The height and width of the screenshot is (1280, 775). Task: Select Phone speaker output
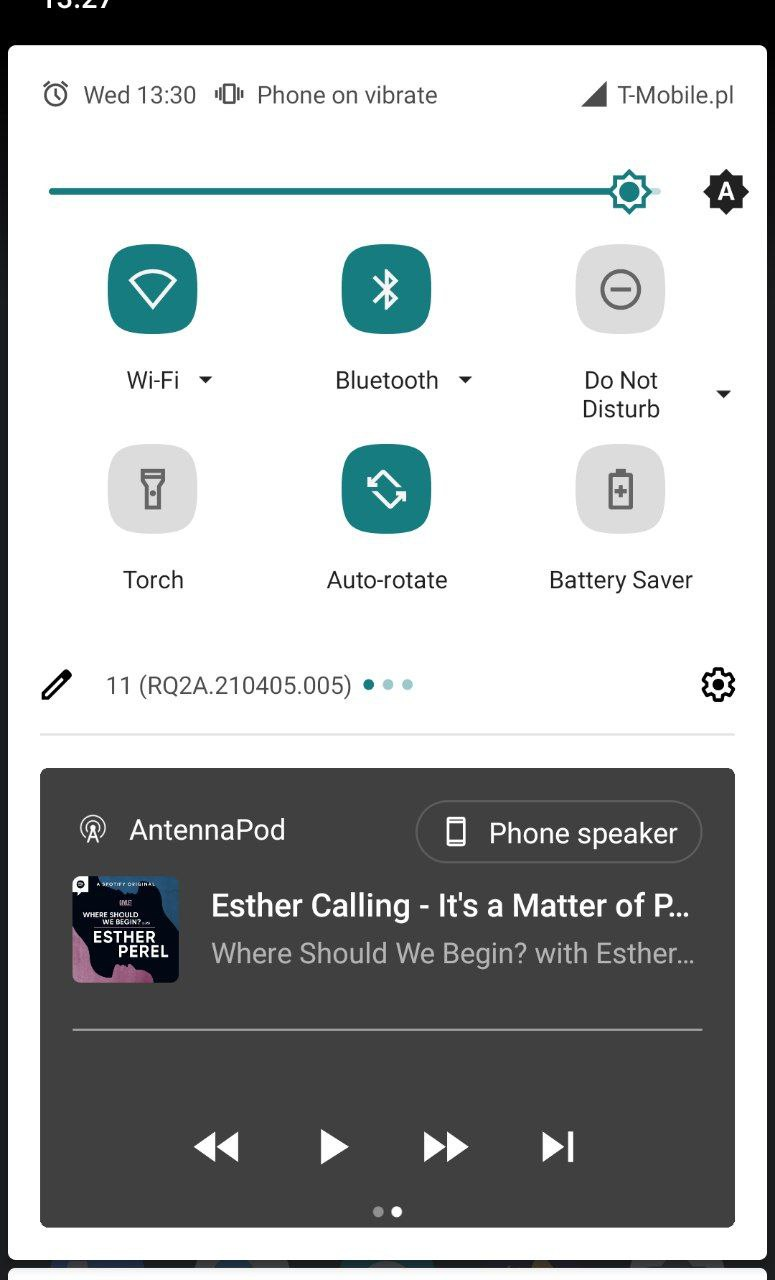tap(558, 832)
